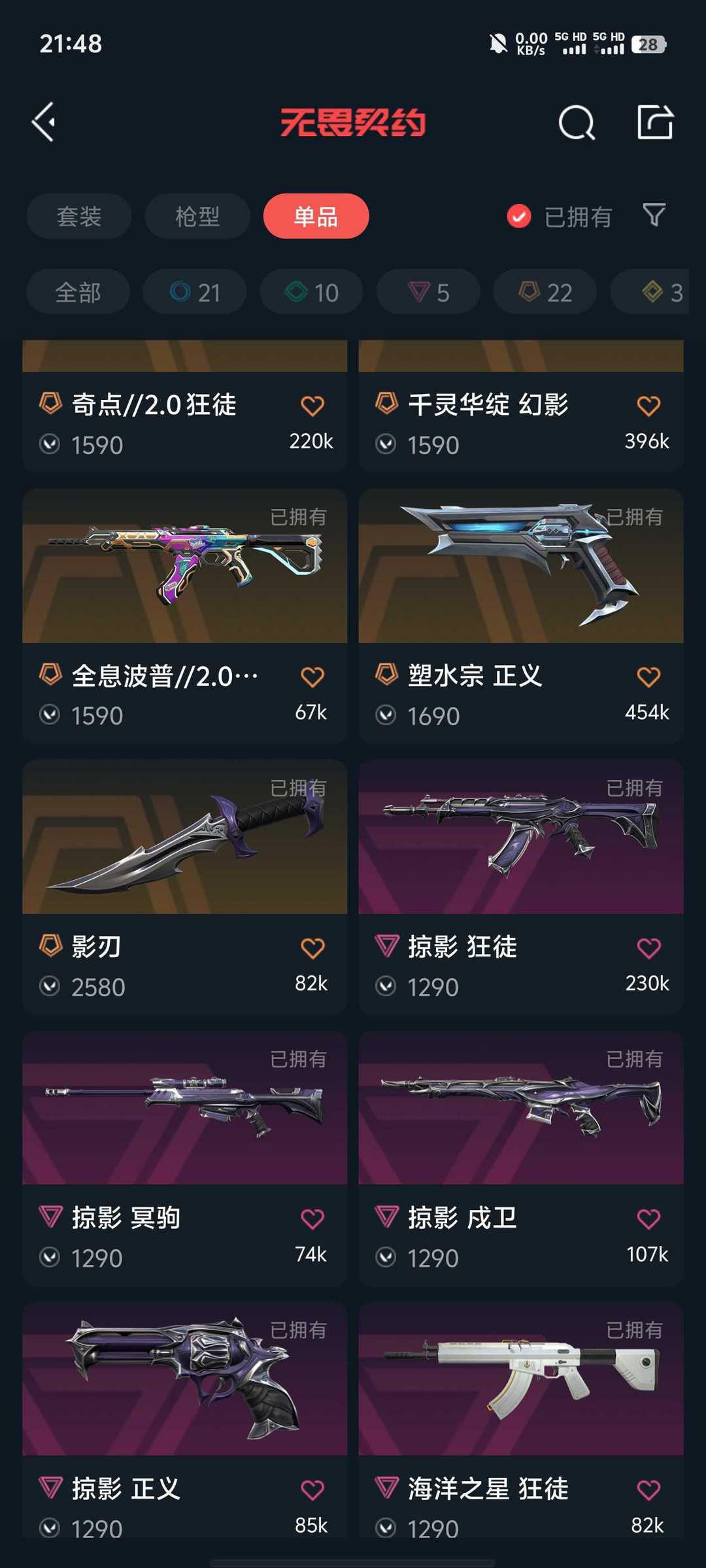
Task: Like the 掠影 戍卫 skin
Action: (x=648, y=1219)
